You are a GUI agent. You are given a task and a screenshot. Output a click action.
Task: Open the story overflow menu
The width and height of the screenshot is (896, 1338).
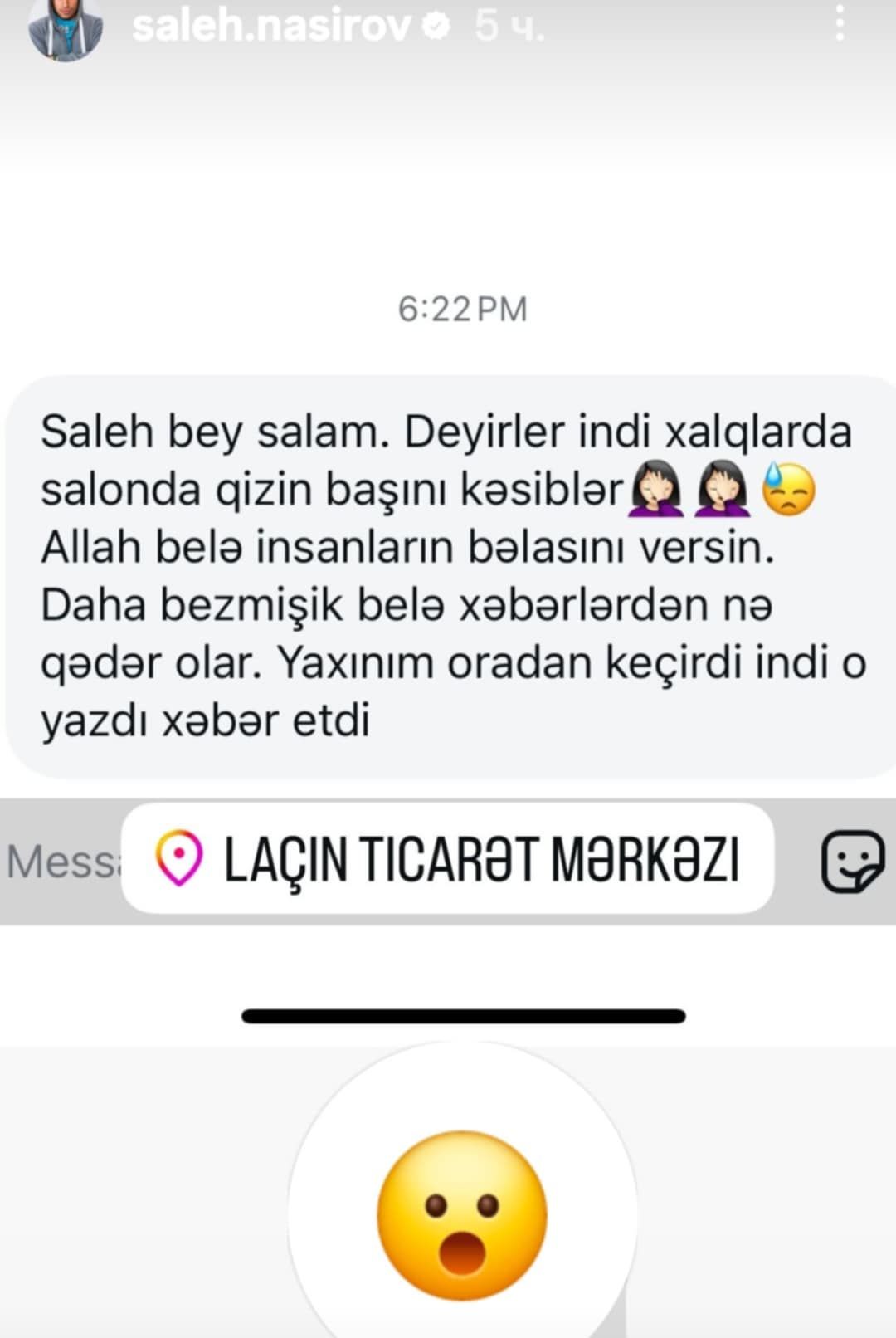click(x=840, y=24)
